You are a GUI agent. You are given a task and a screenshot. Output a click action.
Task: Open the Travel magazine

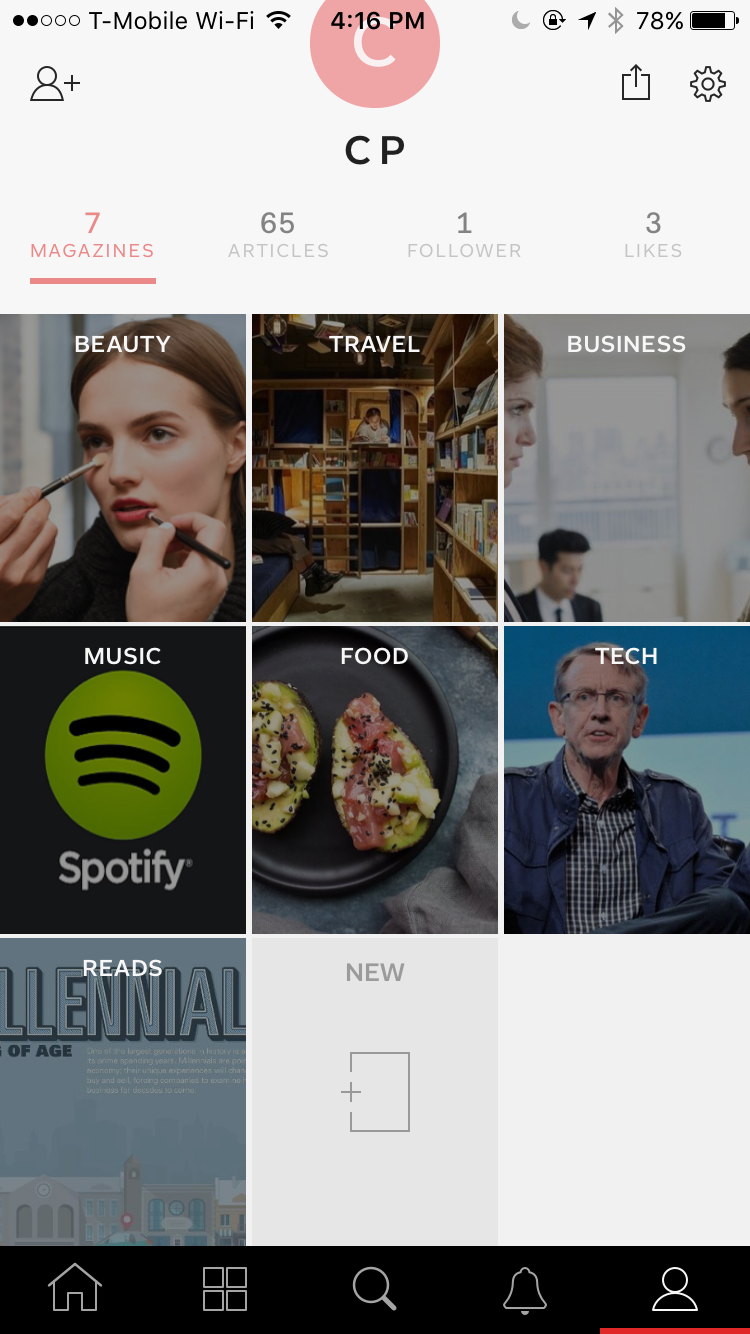375,468
